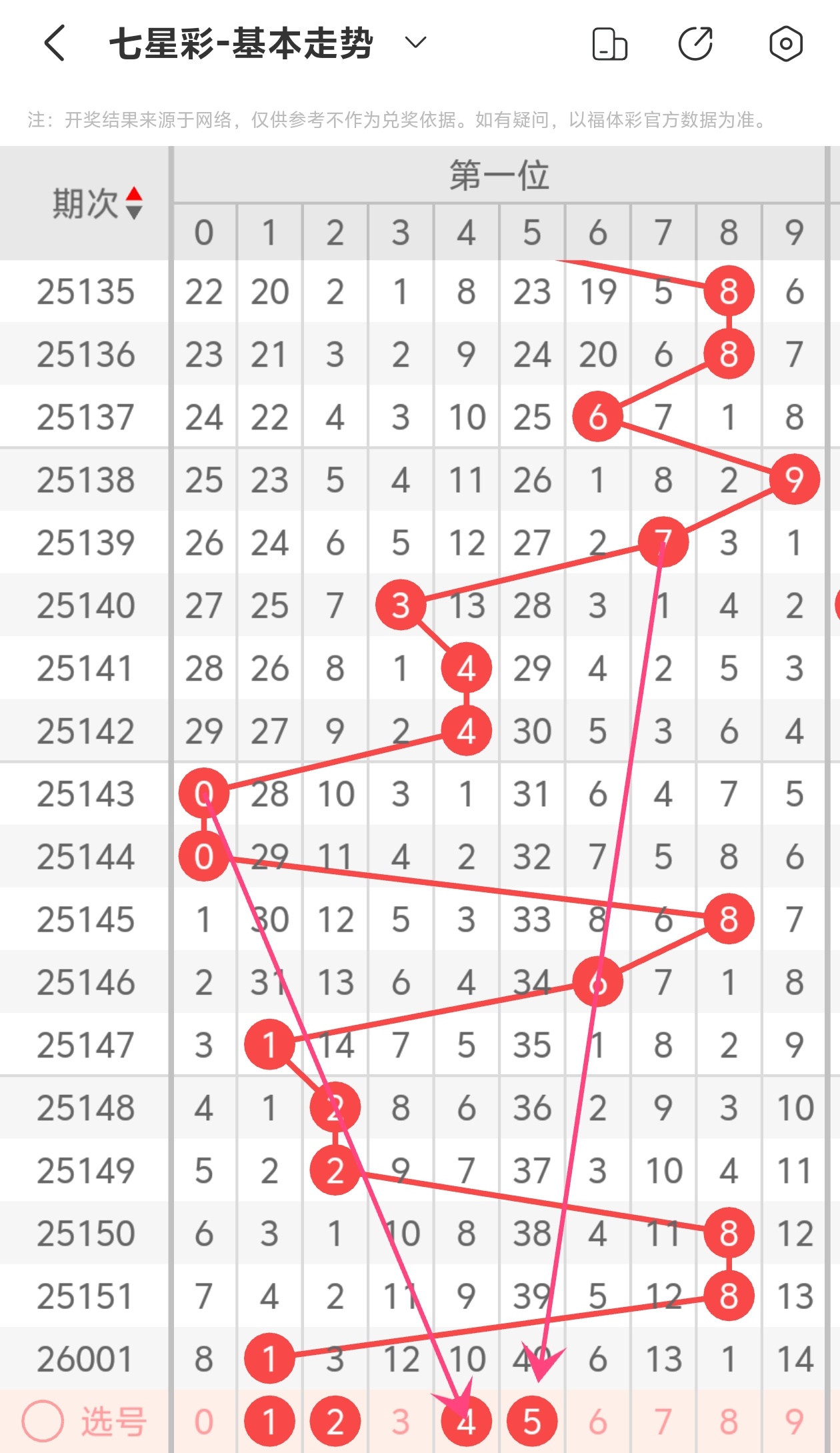Select number 0 in 选号 row

click(204, 1422)
